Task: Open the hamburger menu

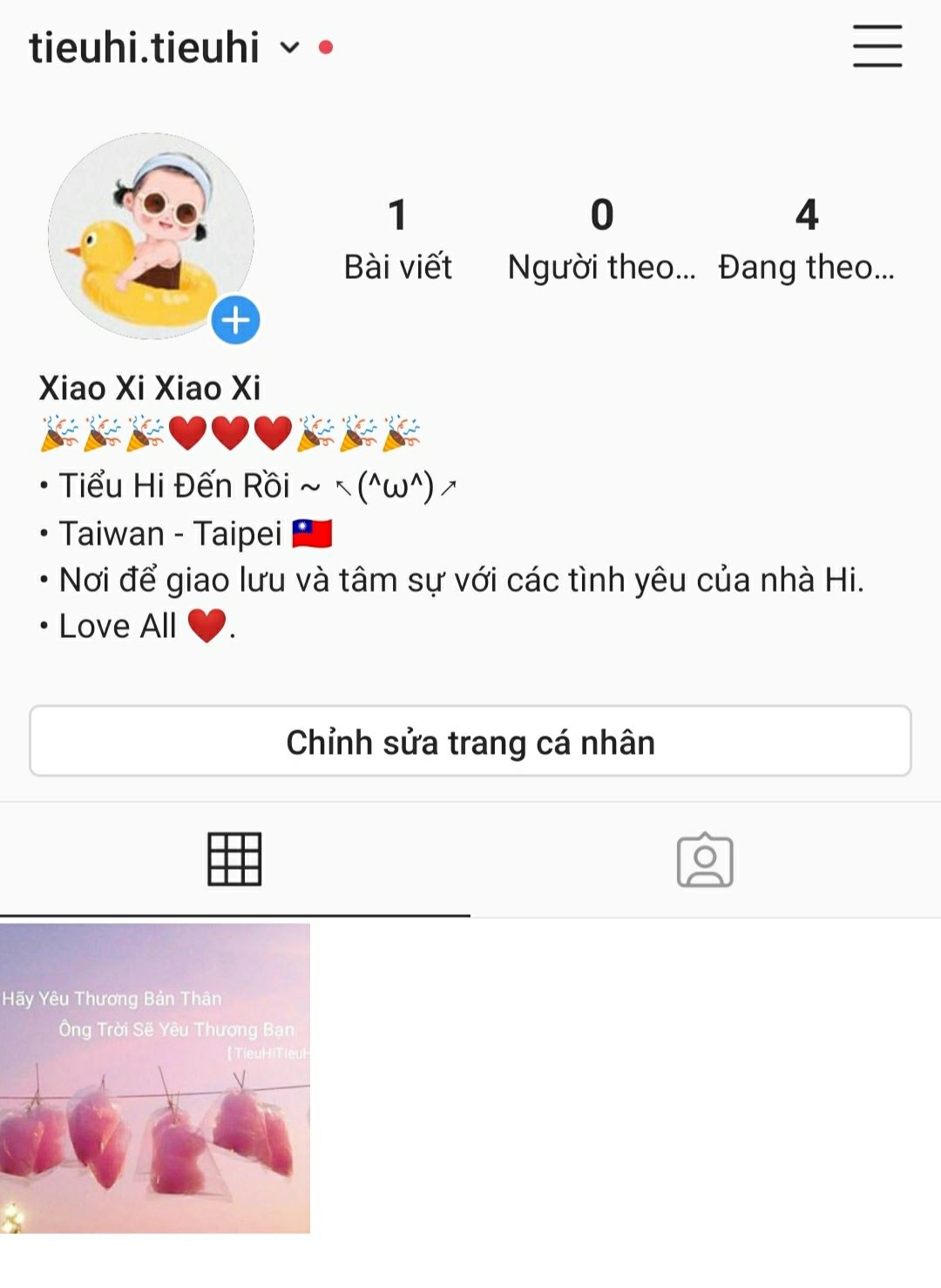Action: [x=877, y=46]
